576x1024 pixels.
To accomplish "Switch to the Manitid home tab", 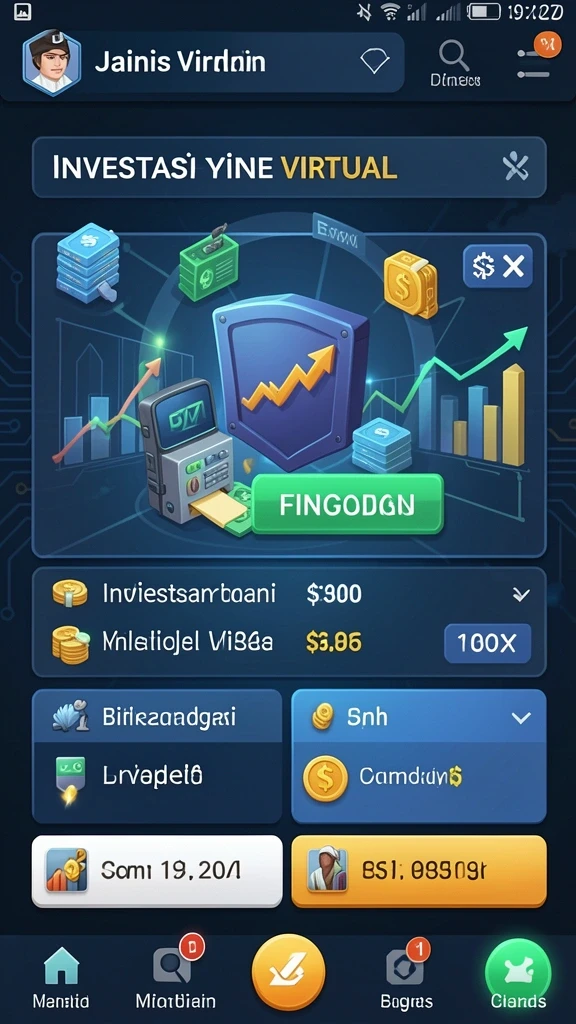I will [61, 976].
